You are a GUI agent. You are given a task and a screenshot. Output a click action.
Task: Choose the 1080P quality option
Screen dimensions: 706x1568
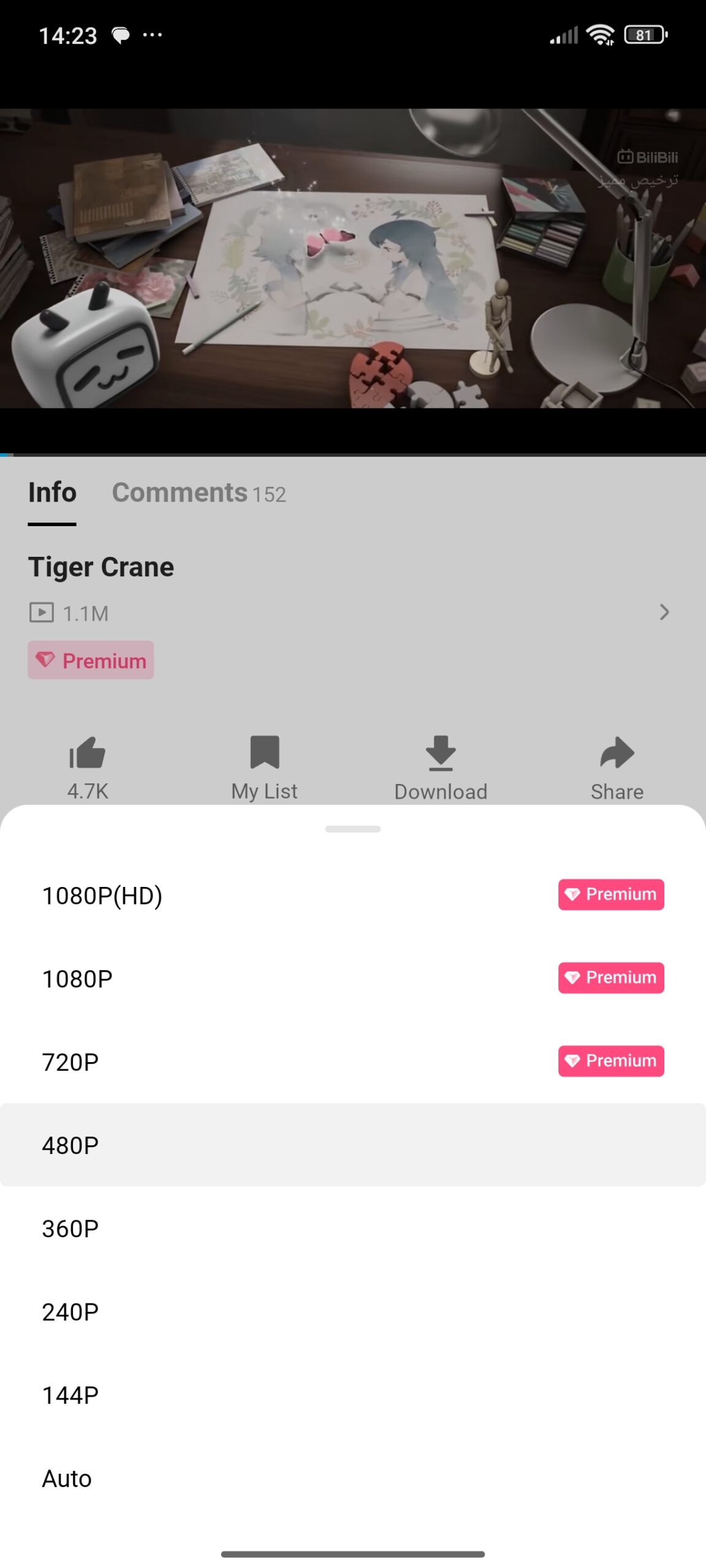pyautogui.click(x=353, y=978)
